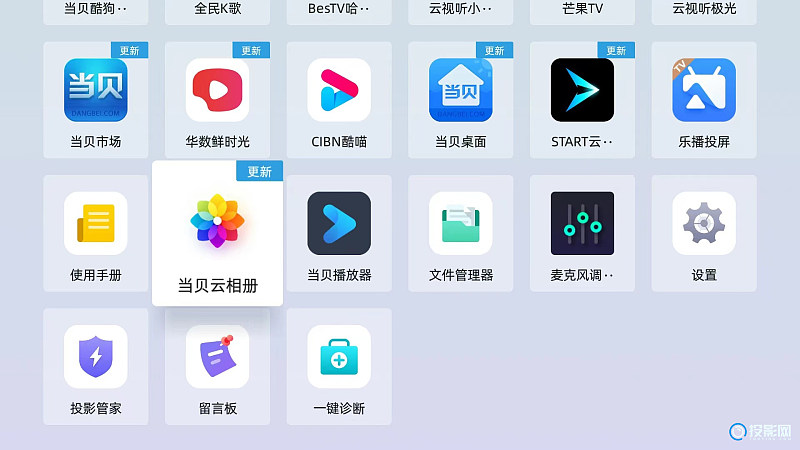Open the 麦克风调 microphone tuning app
This screenshot has height=450, width=800.
582,224
